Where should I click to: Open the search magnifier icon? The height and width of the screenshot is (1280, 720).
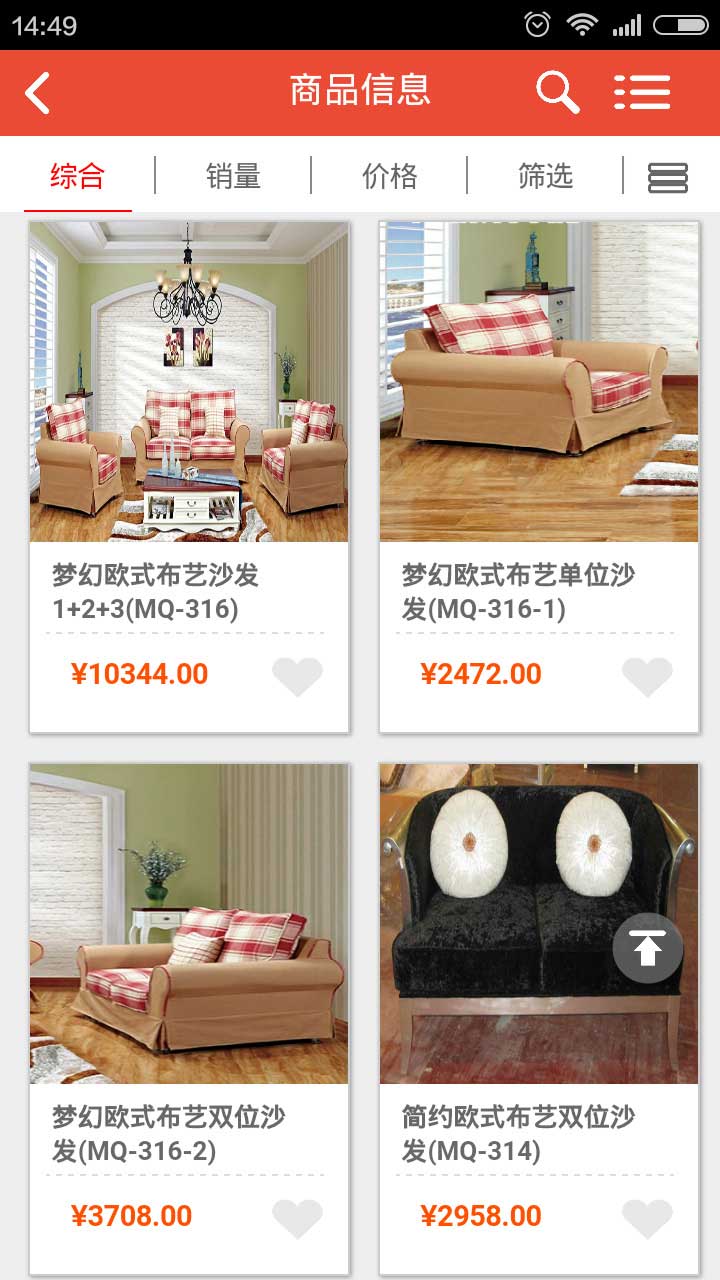pos(557,92)
